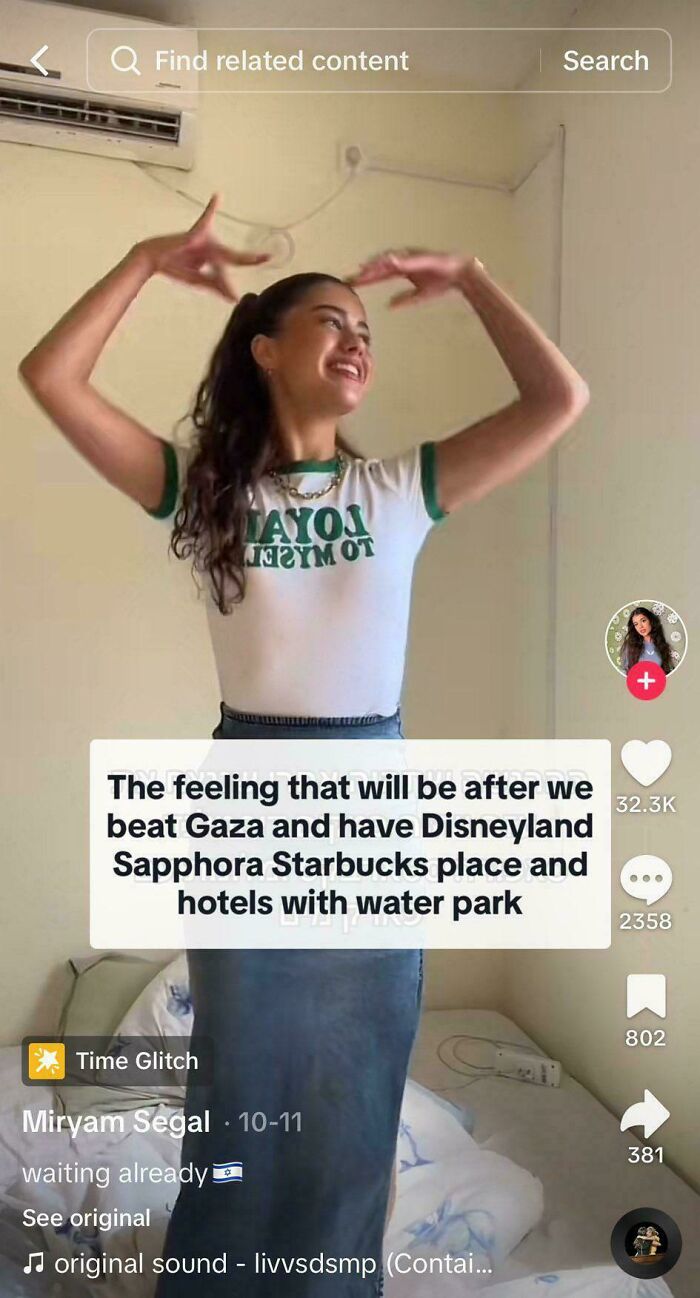The height and width of the screenshot is (1298, 700).
Task: Open the spinning sound disc
Action: (646, 1243)
